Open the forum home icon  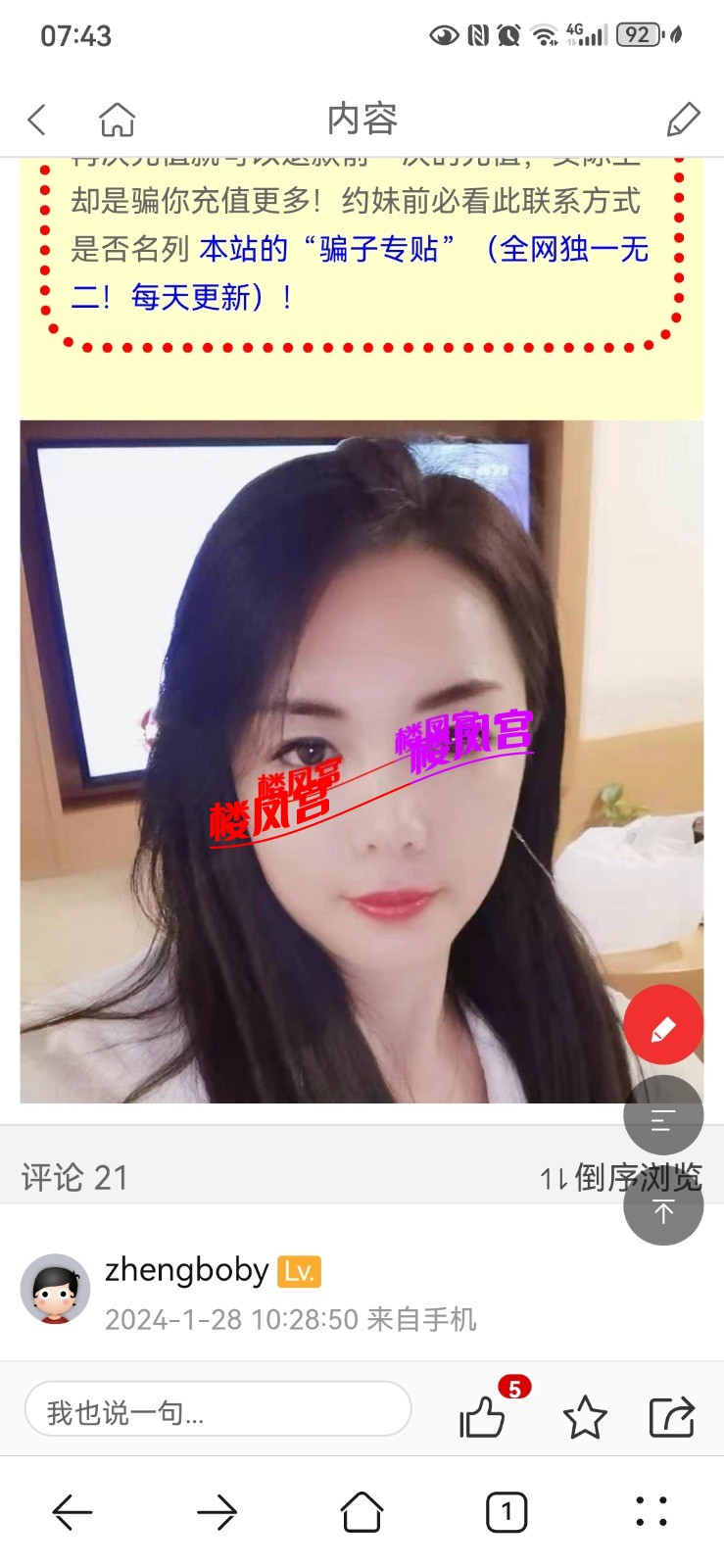(117, 120)
